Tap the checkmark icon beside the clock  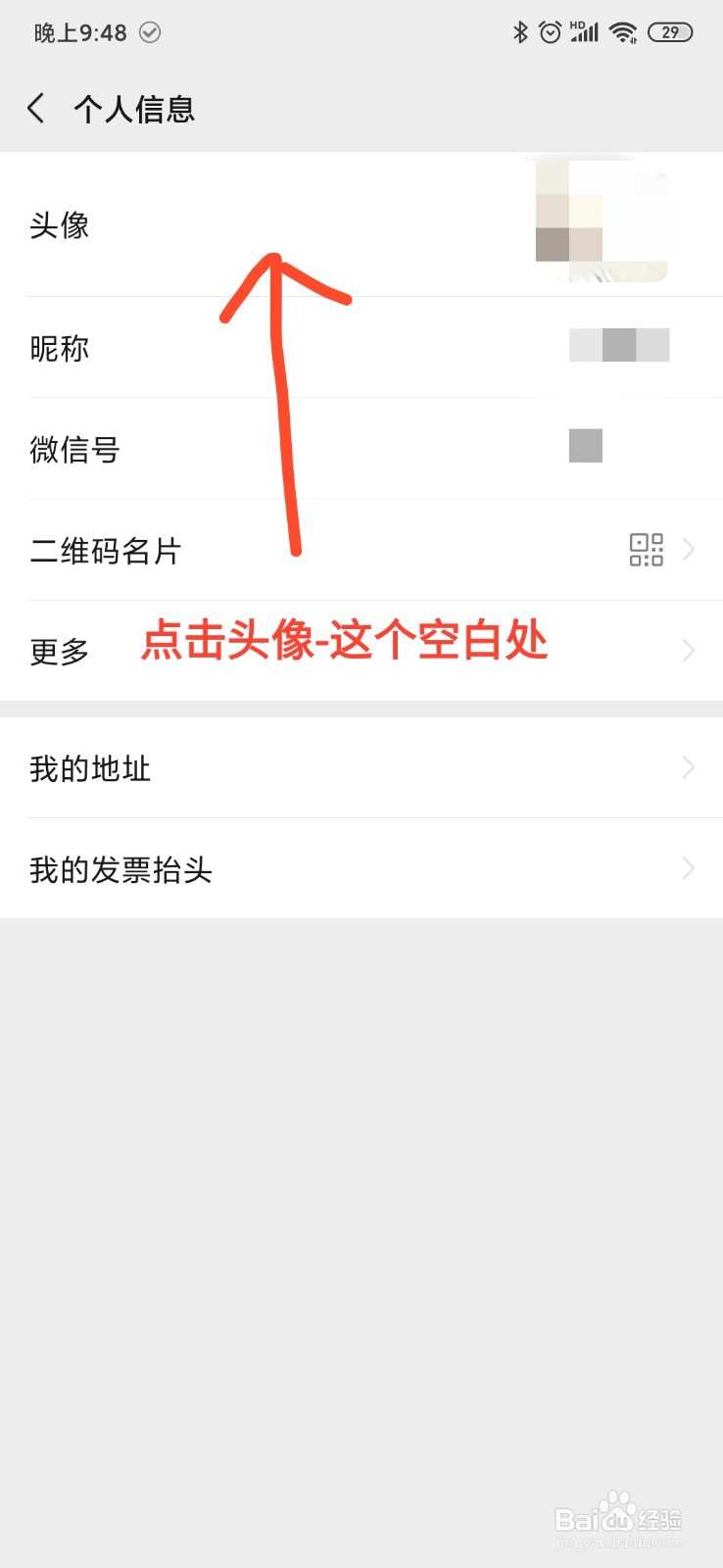[149, 32]
